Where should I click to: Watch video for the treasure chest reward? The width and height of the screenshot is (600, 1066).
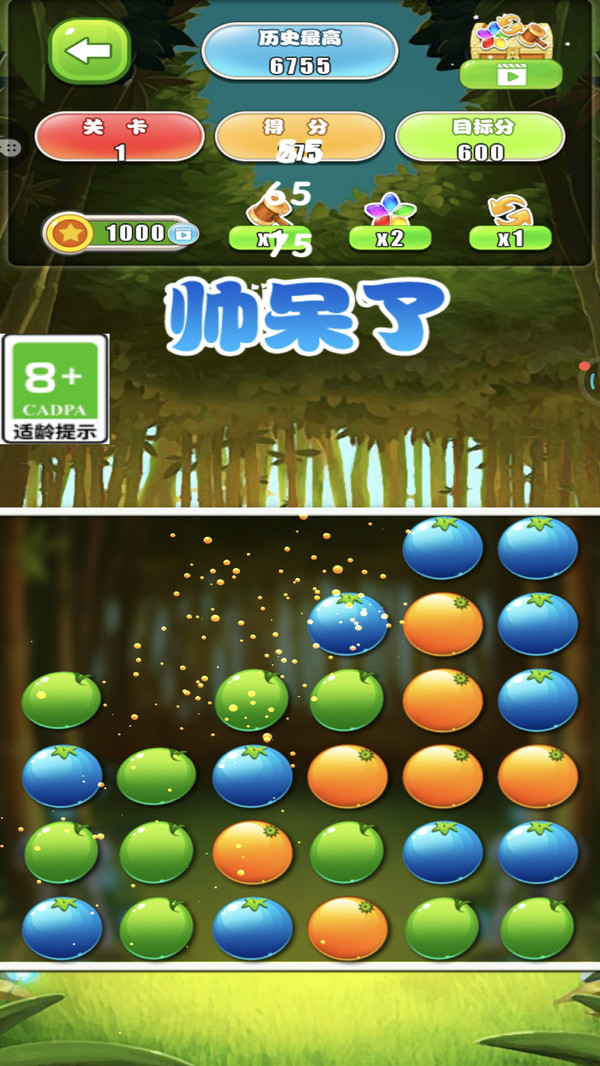pyautogui.click(x=511, y=74)
